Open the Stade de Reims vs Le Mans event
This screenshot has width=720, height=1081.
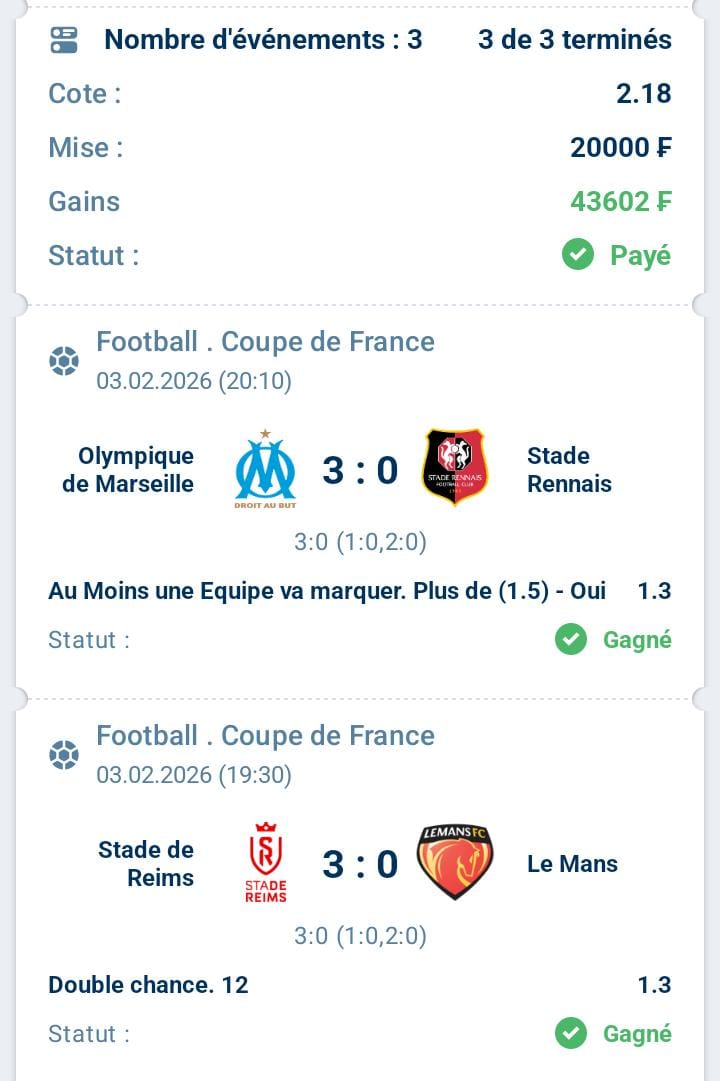[x=360, y=864]
